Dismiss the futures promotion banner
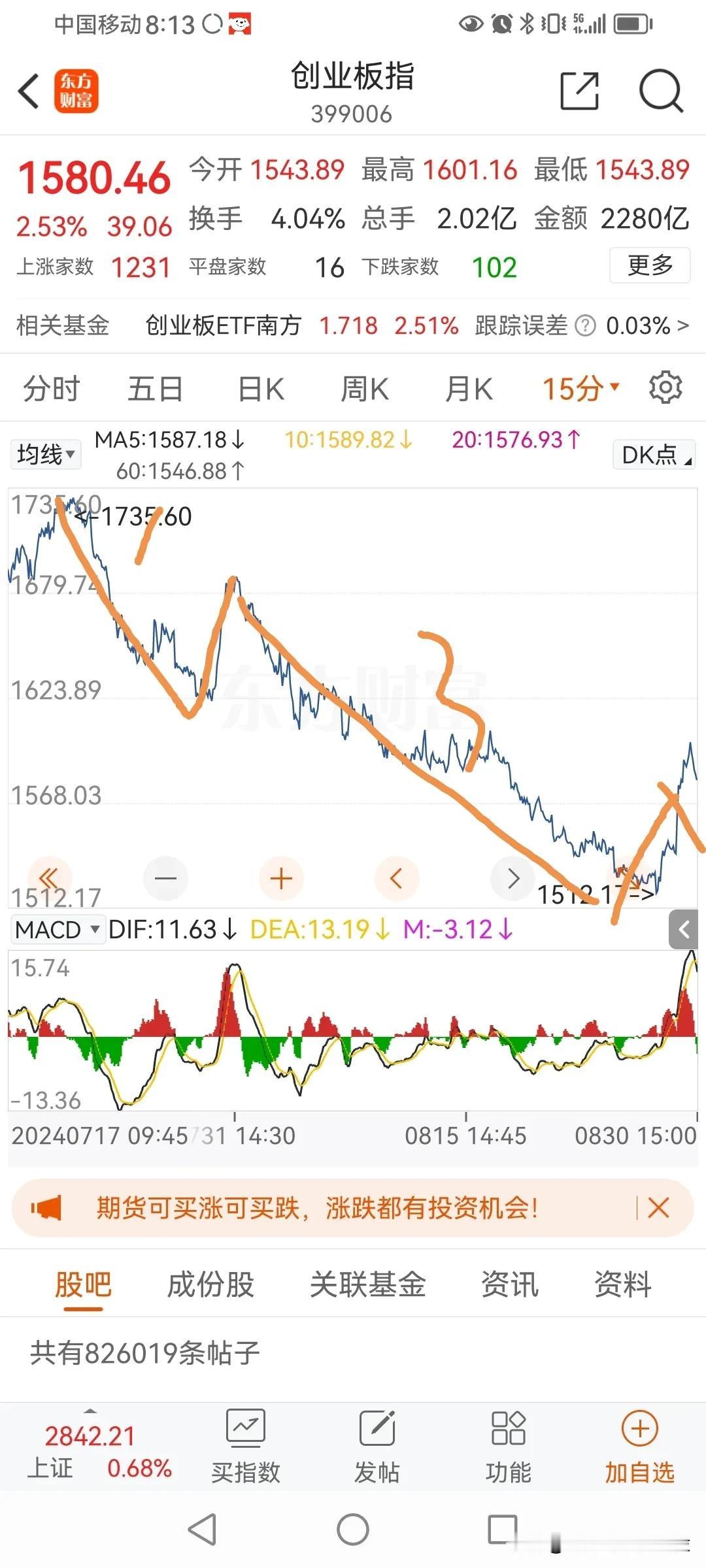Image resolution: width=706 pixels, height=1568 pixels. [x=658, y=1208]
